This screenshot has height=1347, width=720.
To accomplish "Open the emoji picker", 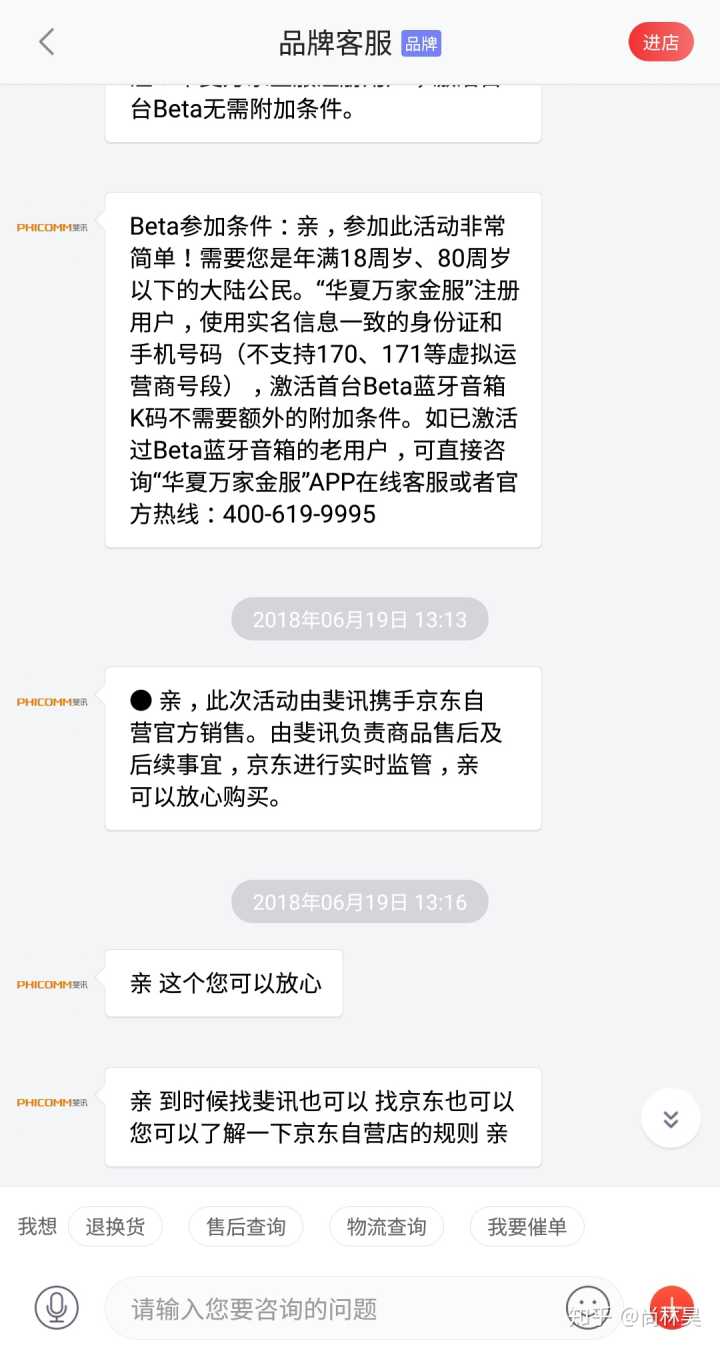I will point(588,1307).
